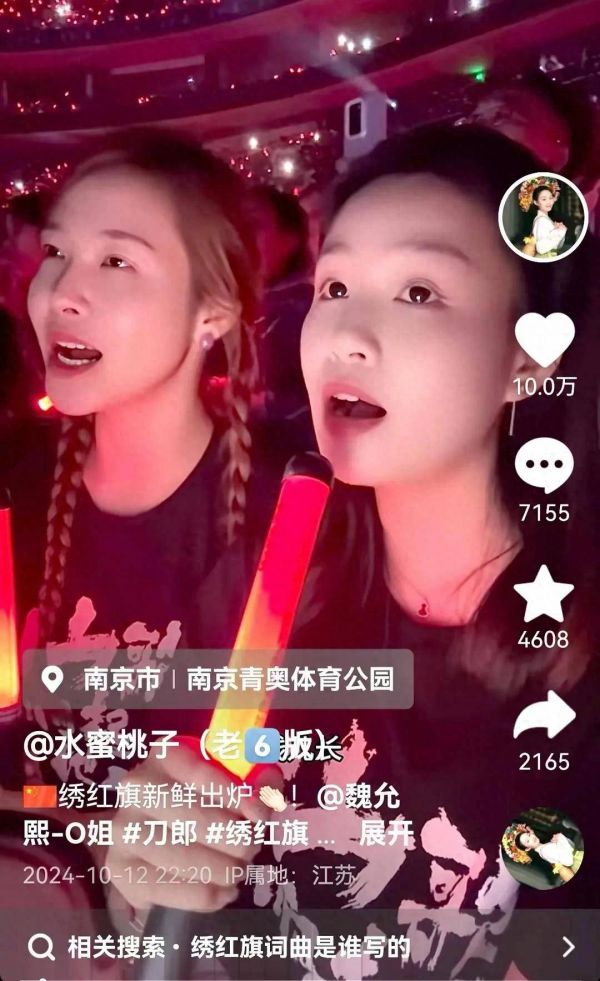Expand the caption with 展开
Image resolution: width=600 pixels, height=981 pixels.
(387, 833)
